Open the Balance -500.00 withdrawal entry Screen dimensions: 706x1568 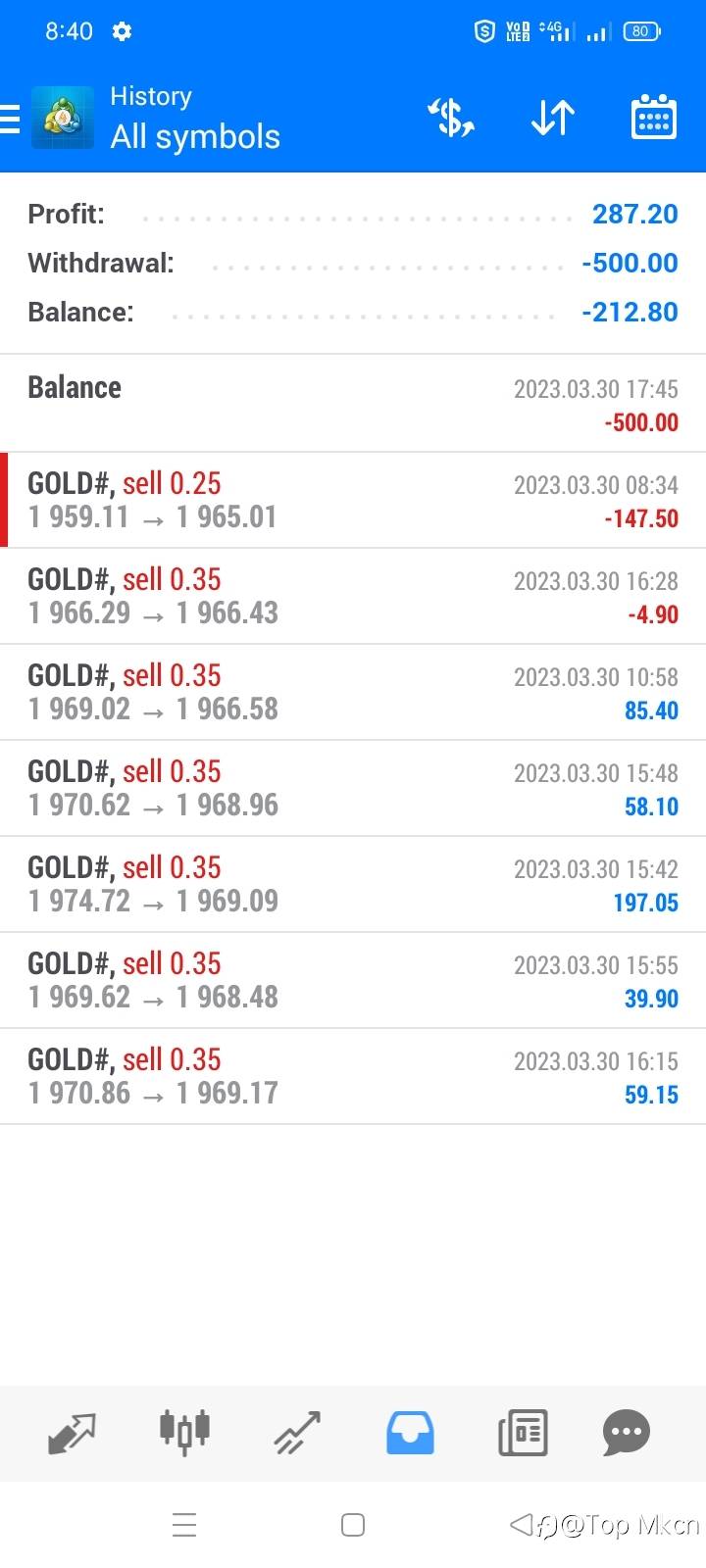pyautogui.click(x=353, y=404)
